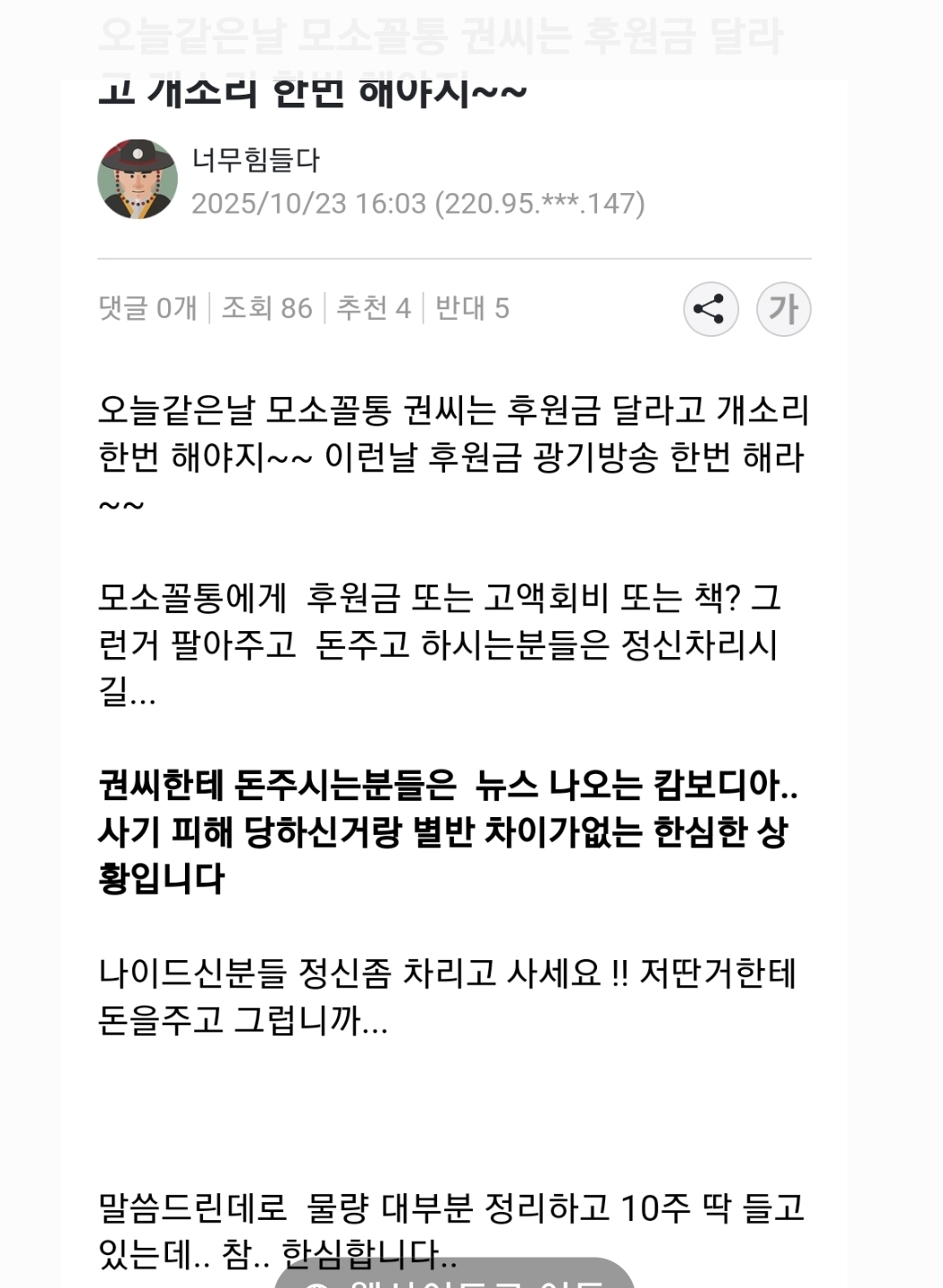The image size is (943, 1288).
Task: Share this post
Action: 711,309
